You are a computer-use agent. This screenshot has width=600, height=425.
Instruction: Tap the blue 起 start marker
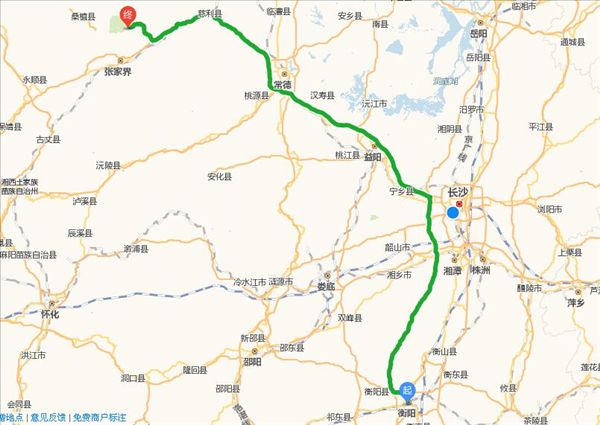tap(407, 390)
